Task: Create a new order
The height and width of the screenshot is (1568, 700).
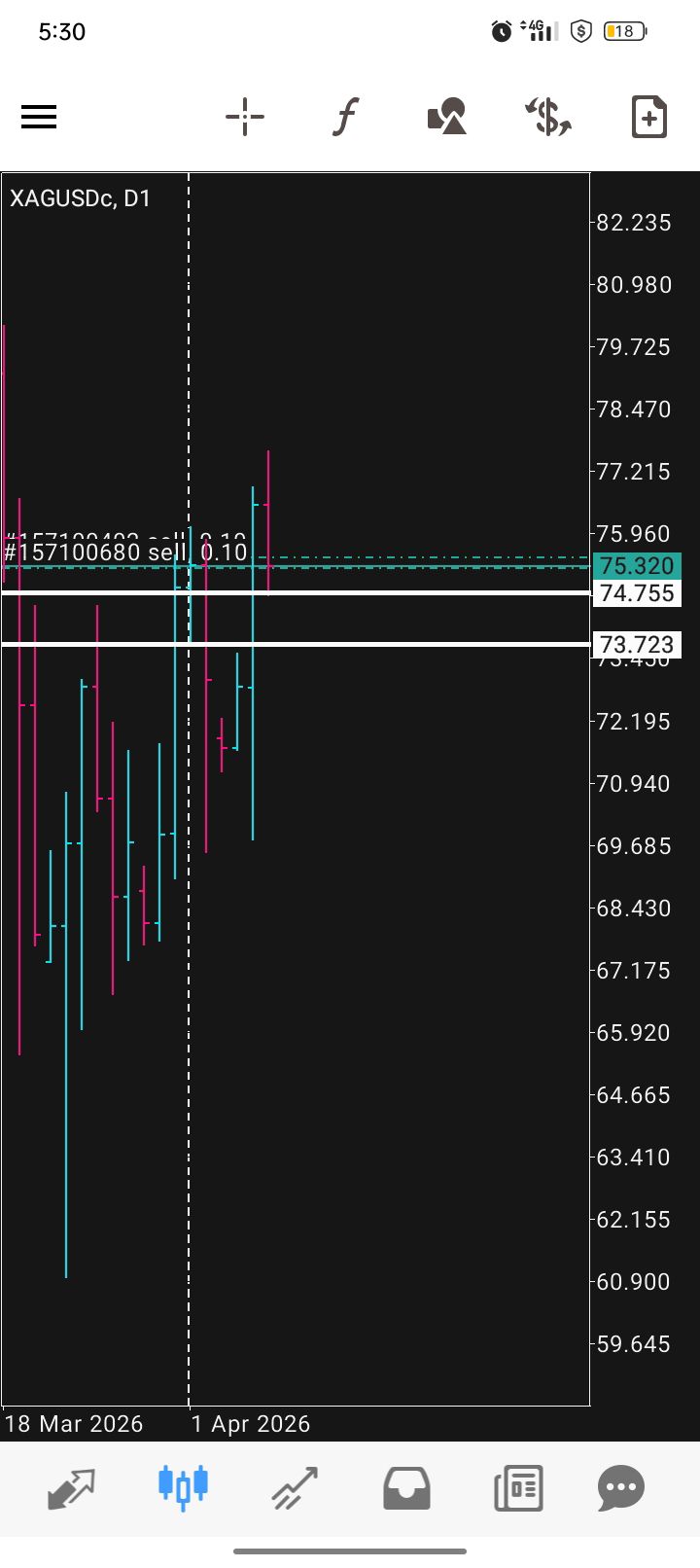Action: click(x=648, y=118)
